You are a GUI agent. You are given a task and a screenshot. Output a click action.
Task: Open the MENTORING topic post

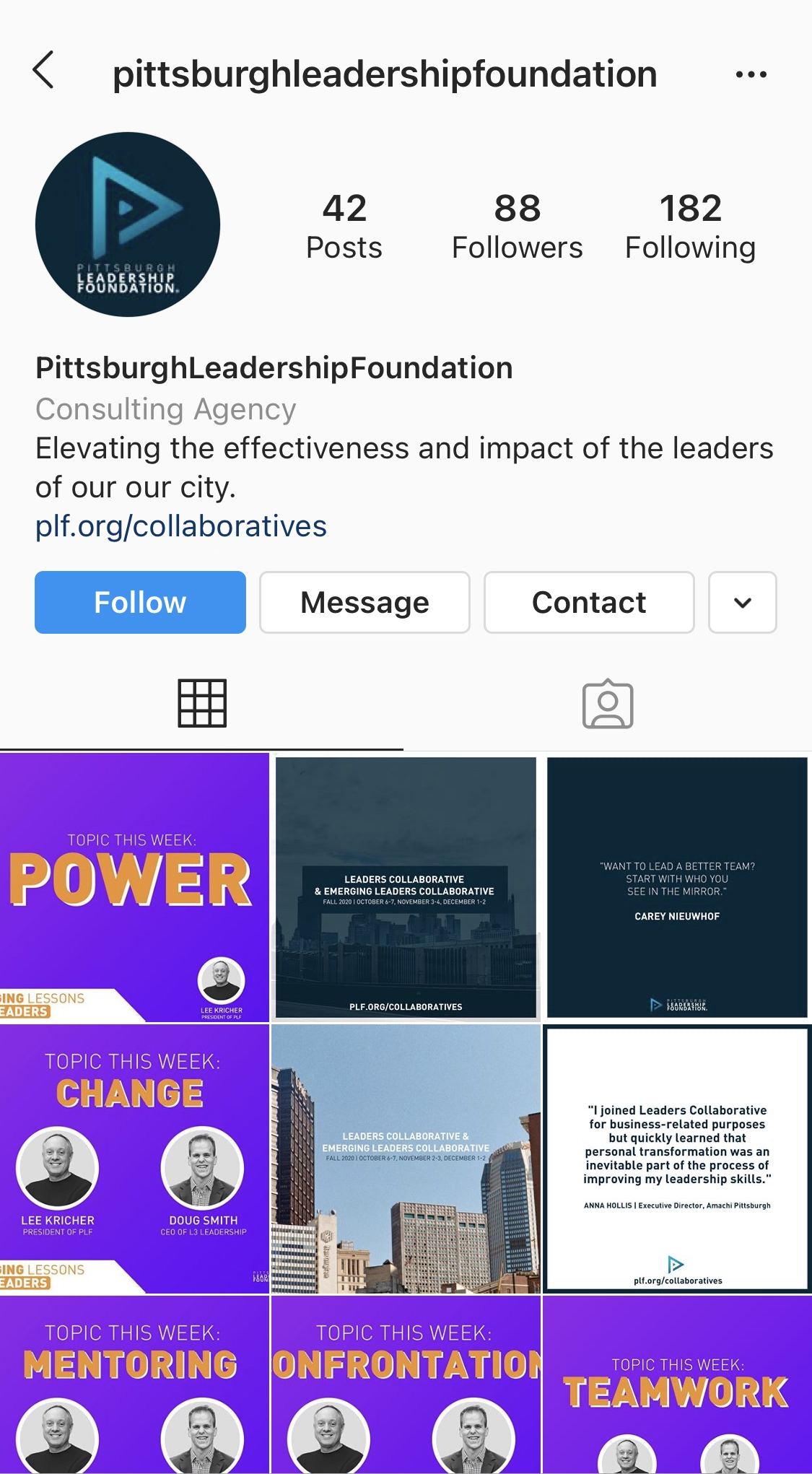[134, 1384]
